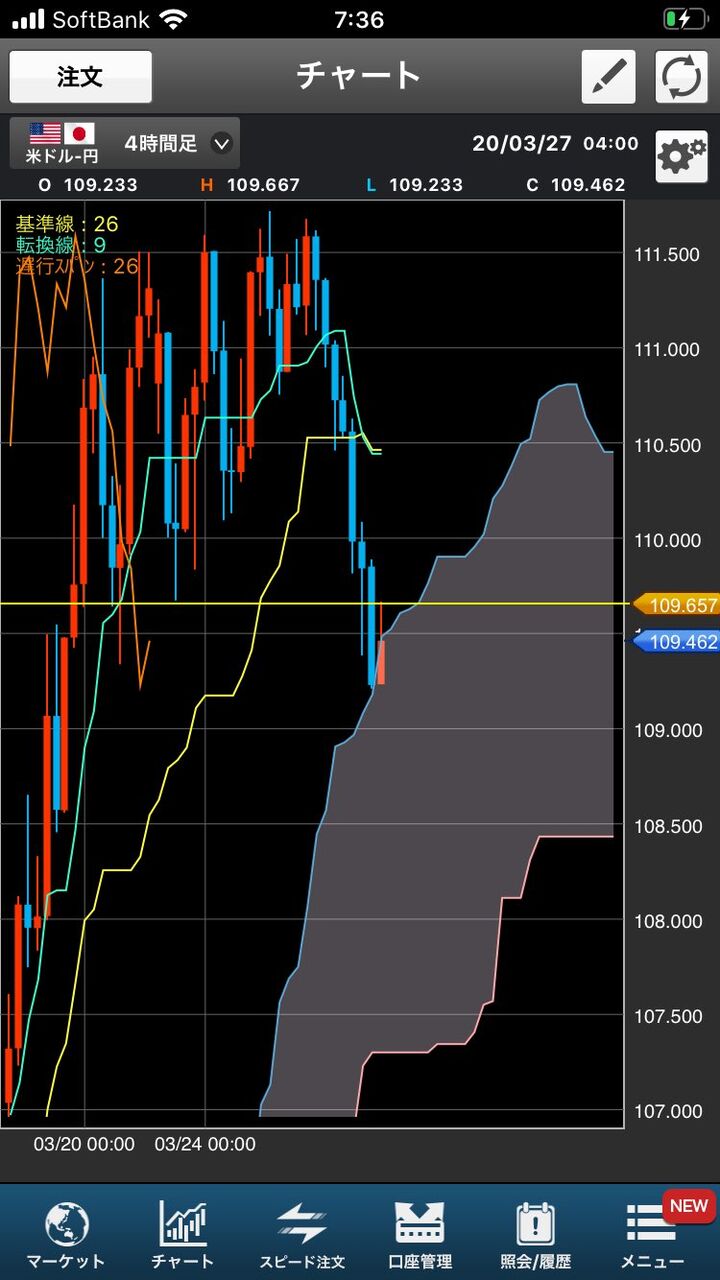Viewport: 720px width, 1280px height.
Task: Open the chart drawing pencil tool
Action: [x=608, y=77]
